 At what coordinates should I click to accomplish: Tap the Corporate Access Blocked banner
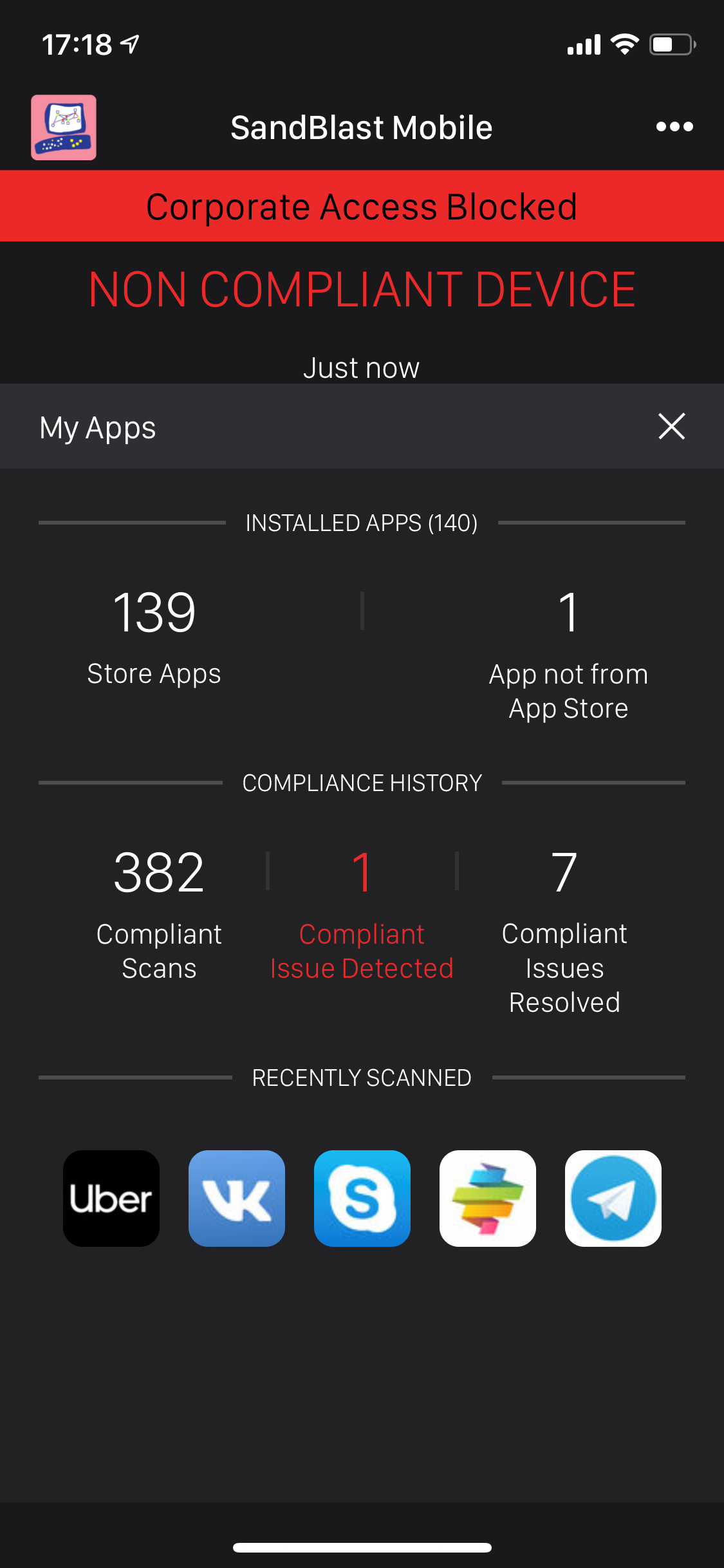pyautogui.click(x=362, y=207)
